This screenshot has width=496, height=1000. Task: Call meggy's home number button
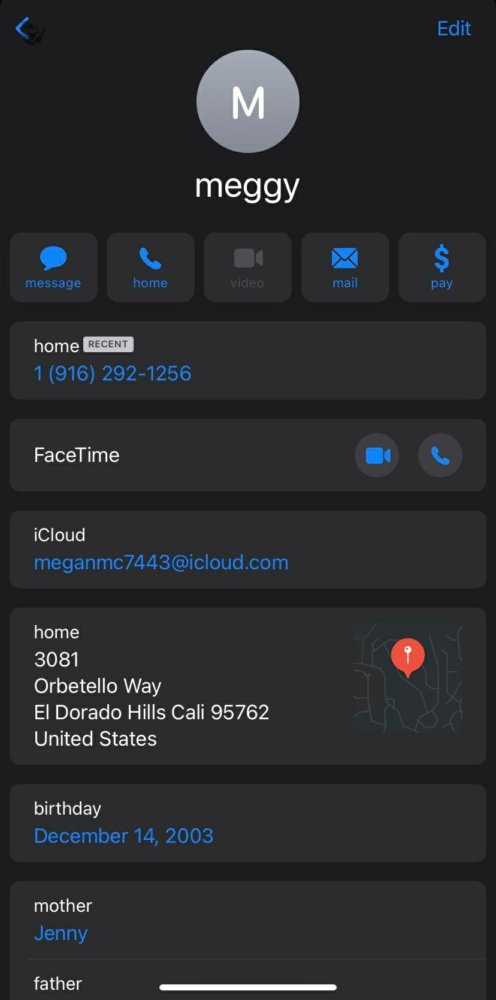point(150,267)
